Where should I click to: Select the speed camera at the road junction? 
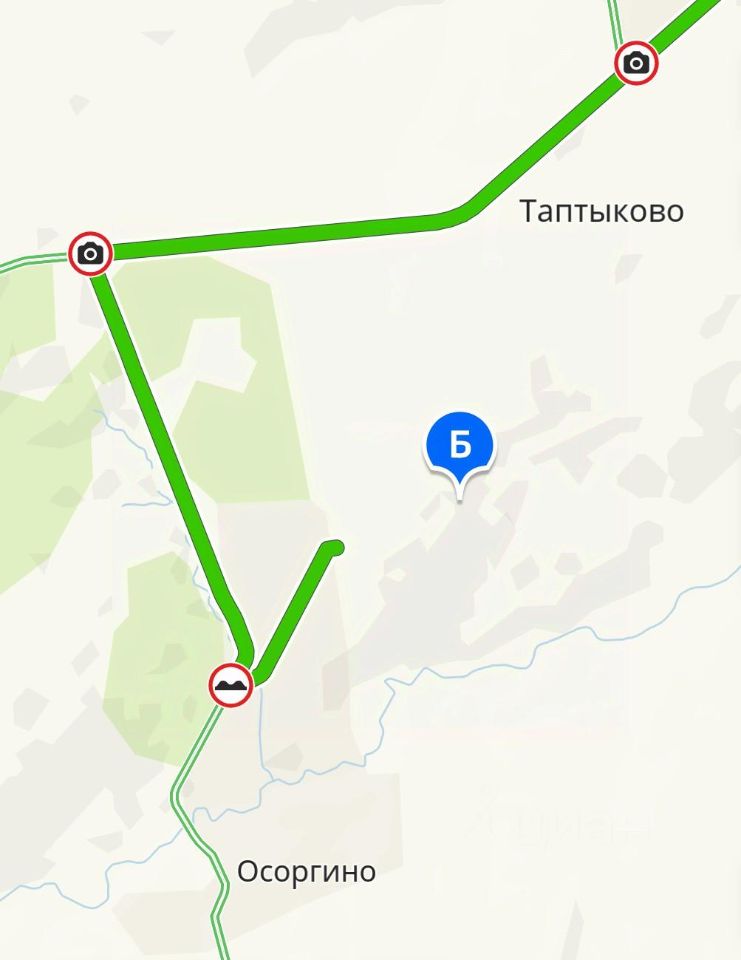(x=91, y=253)
